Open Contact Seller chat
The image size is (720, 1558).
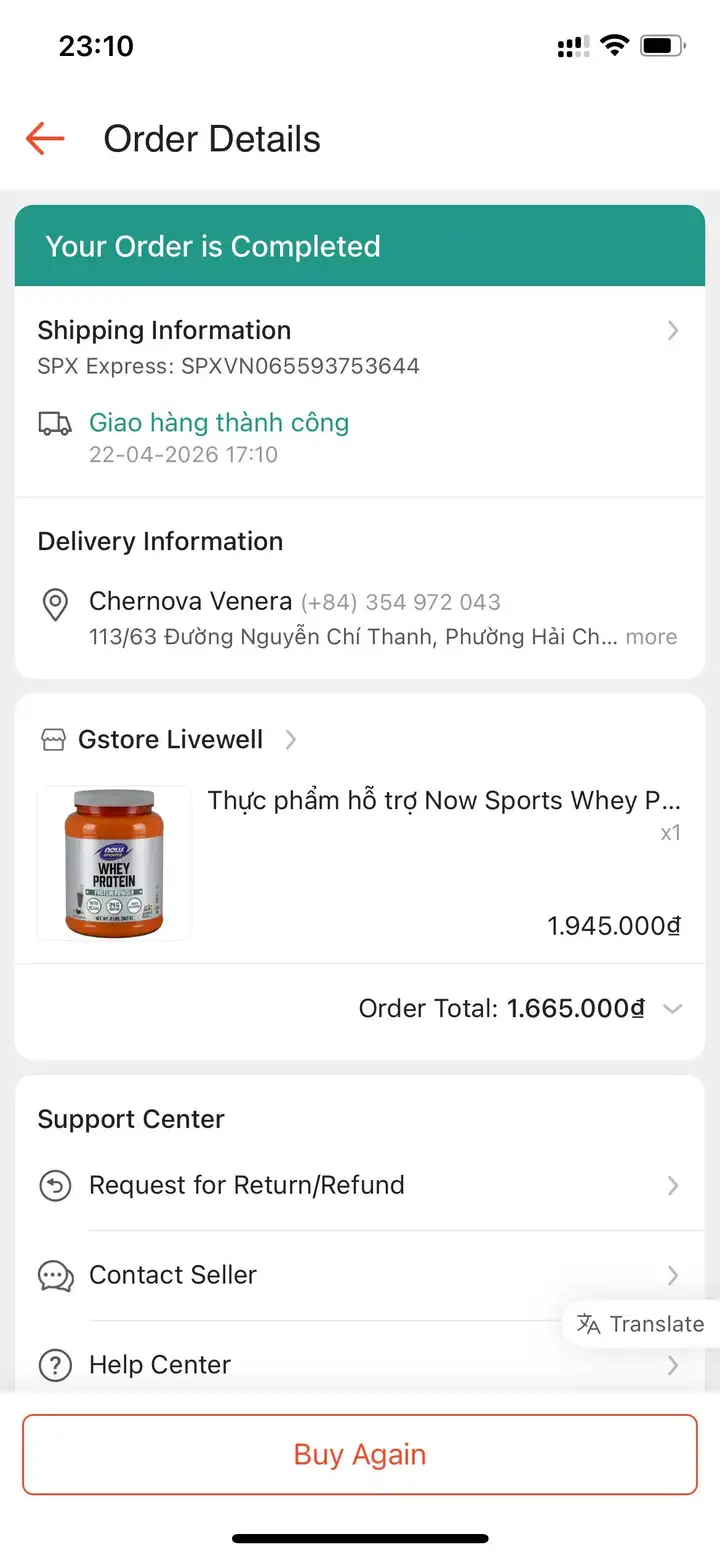pos(360,1275)
